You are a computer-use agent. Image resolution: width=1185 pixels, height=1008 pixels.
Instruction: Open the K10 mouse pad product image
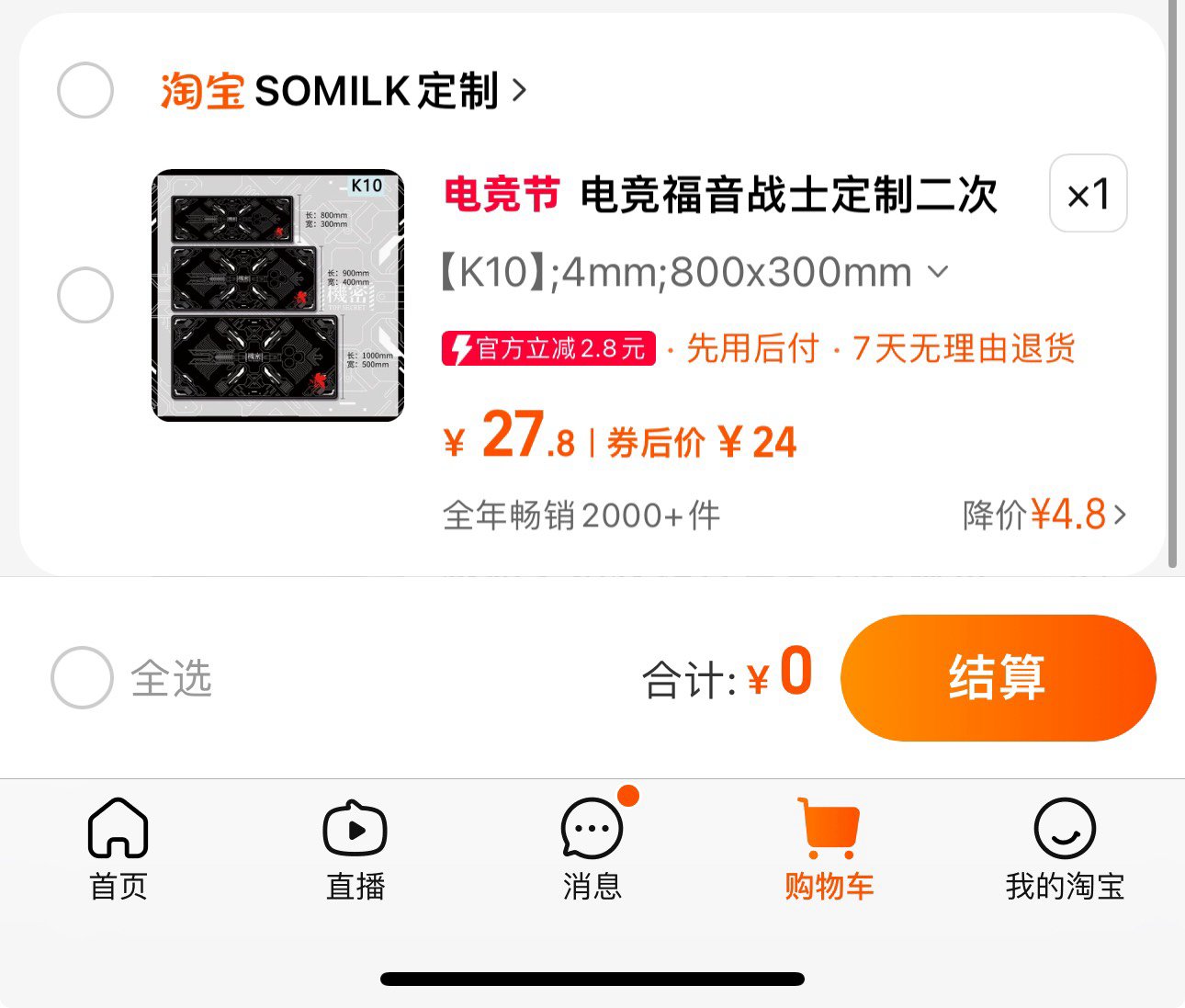click(277, 295)
